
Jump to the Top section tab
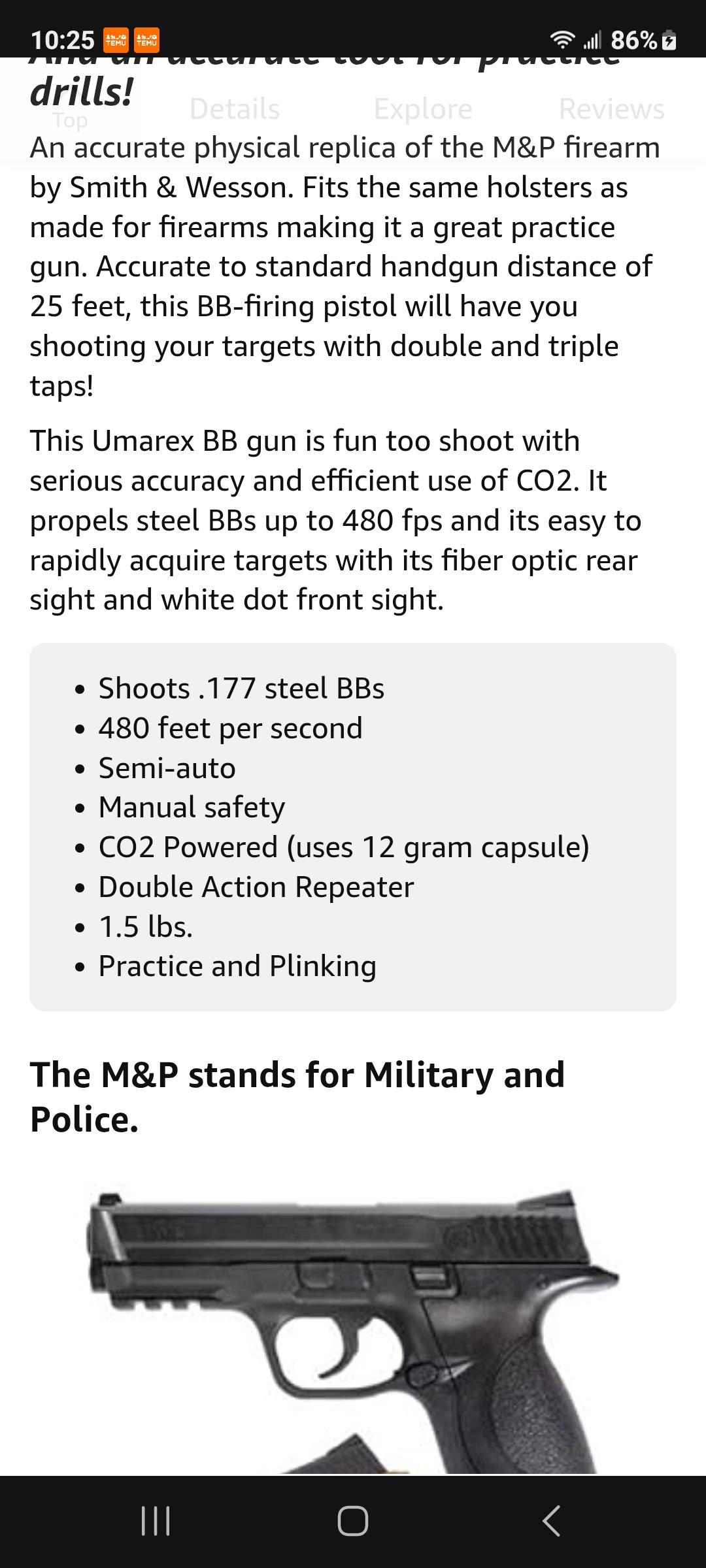coord(70,120)
